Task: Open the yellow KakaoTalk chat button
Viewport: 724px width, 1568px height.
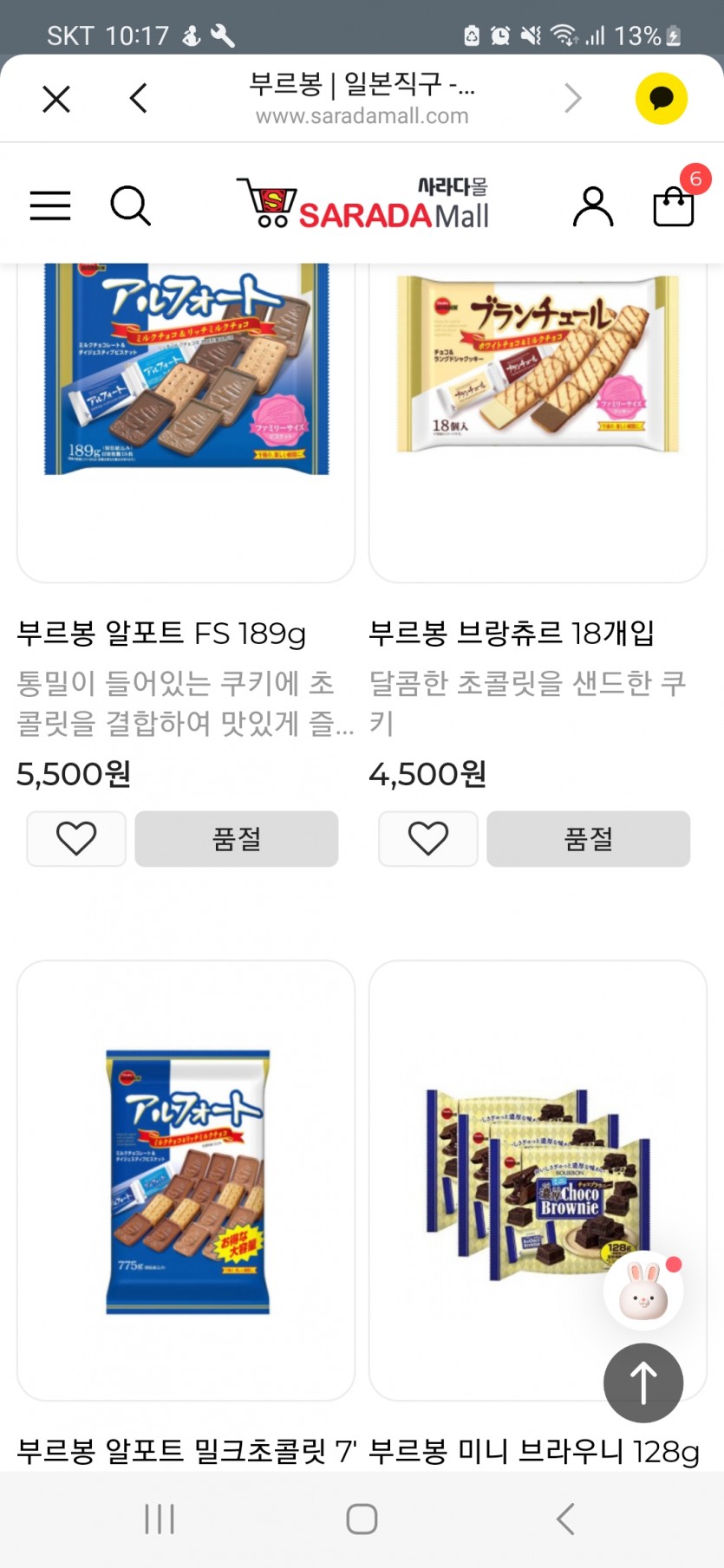Action: tap(661, 99)
